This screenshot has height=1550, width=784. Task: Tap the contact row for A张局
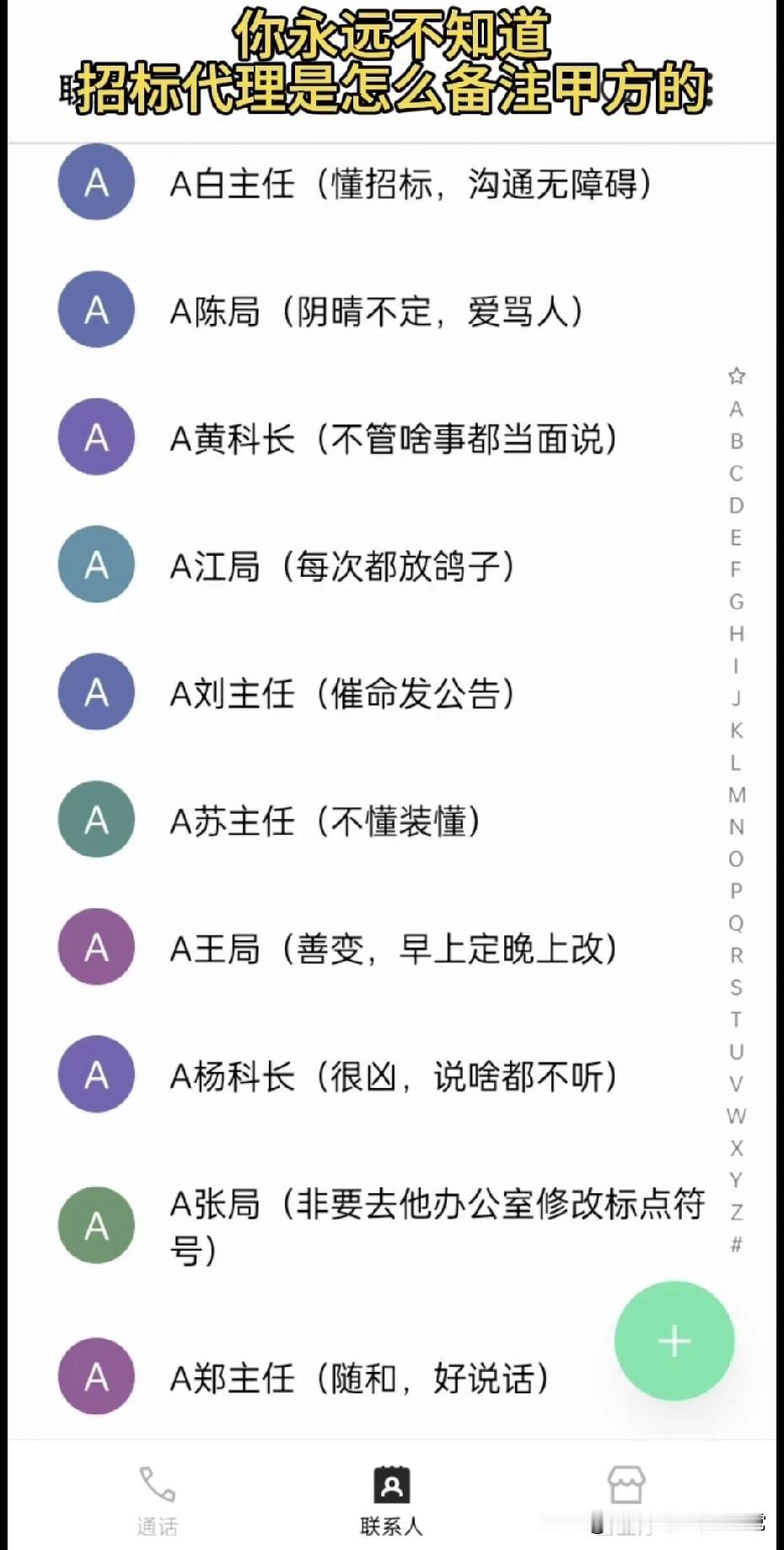point(337,1224)
